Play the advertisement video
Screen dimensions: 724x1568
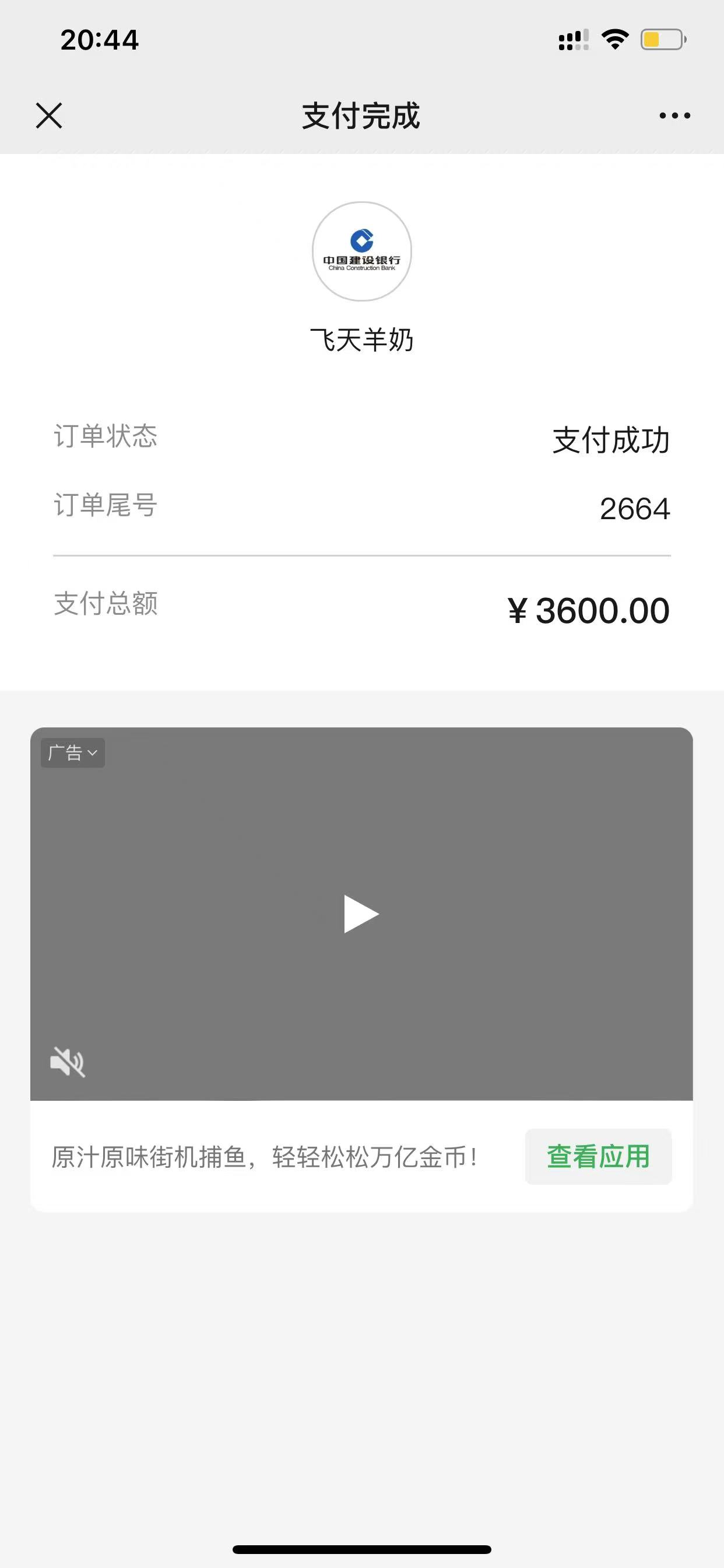click(x=361, y=914)
